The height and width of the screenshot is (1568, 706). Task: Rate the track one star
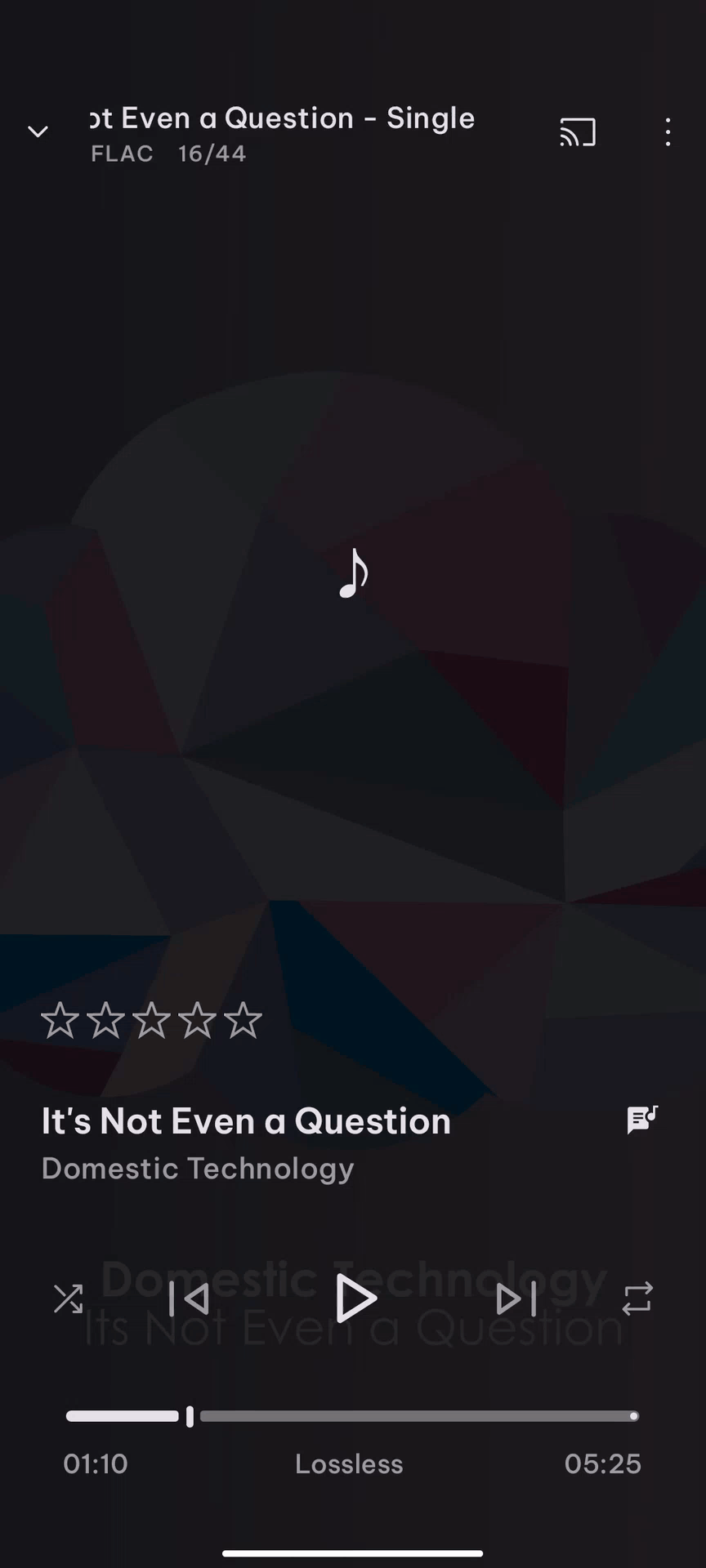click(x=60, y=1021)
